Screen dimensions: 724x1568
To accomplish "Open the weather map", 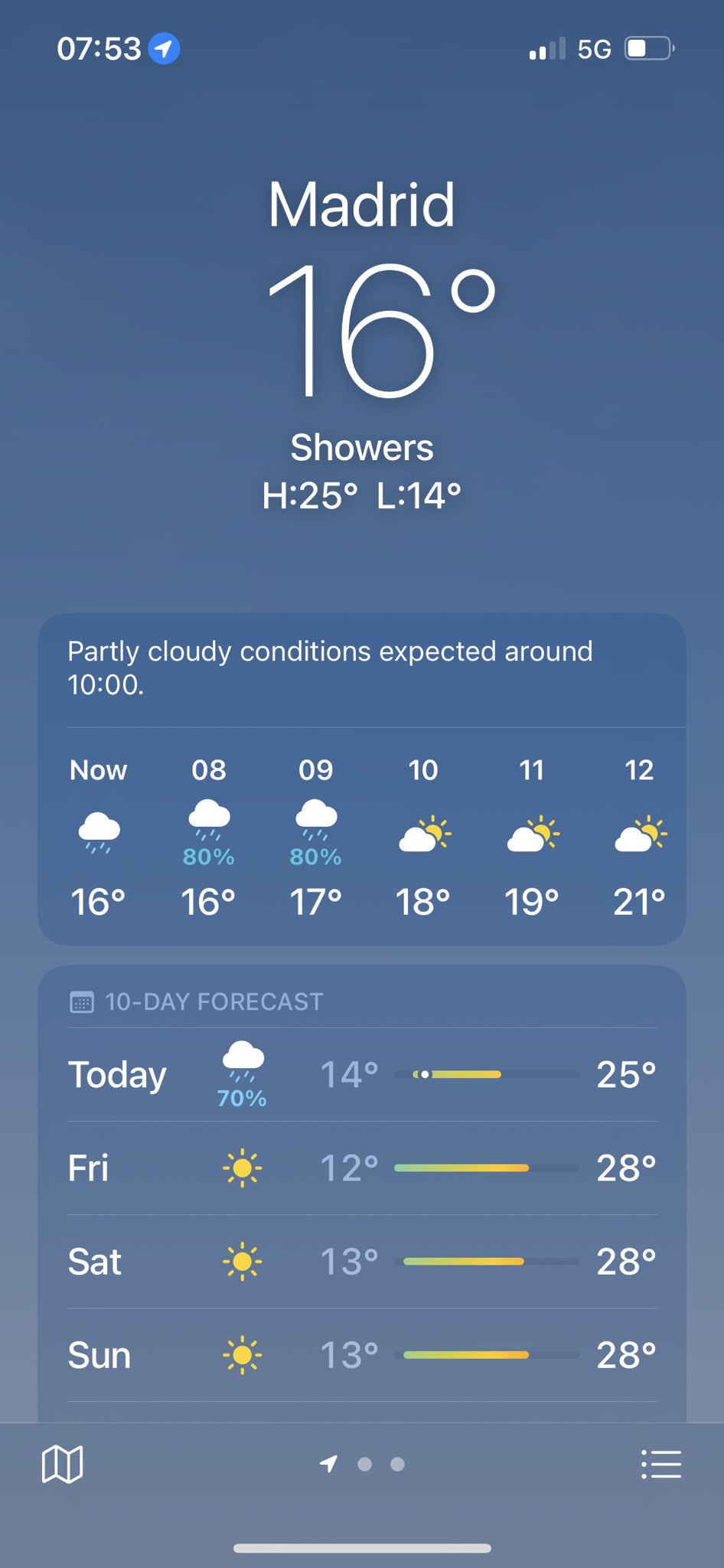I will point(62,1465).
